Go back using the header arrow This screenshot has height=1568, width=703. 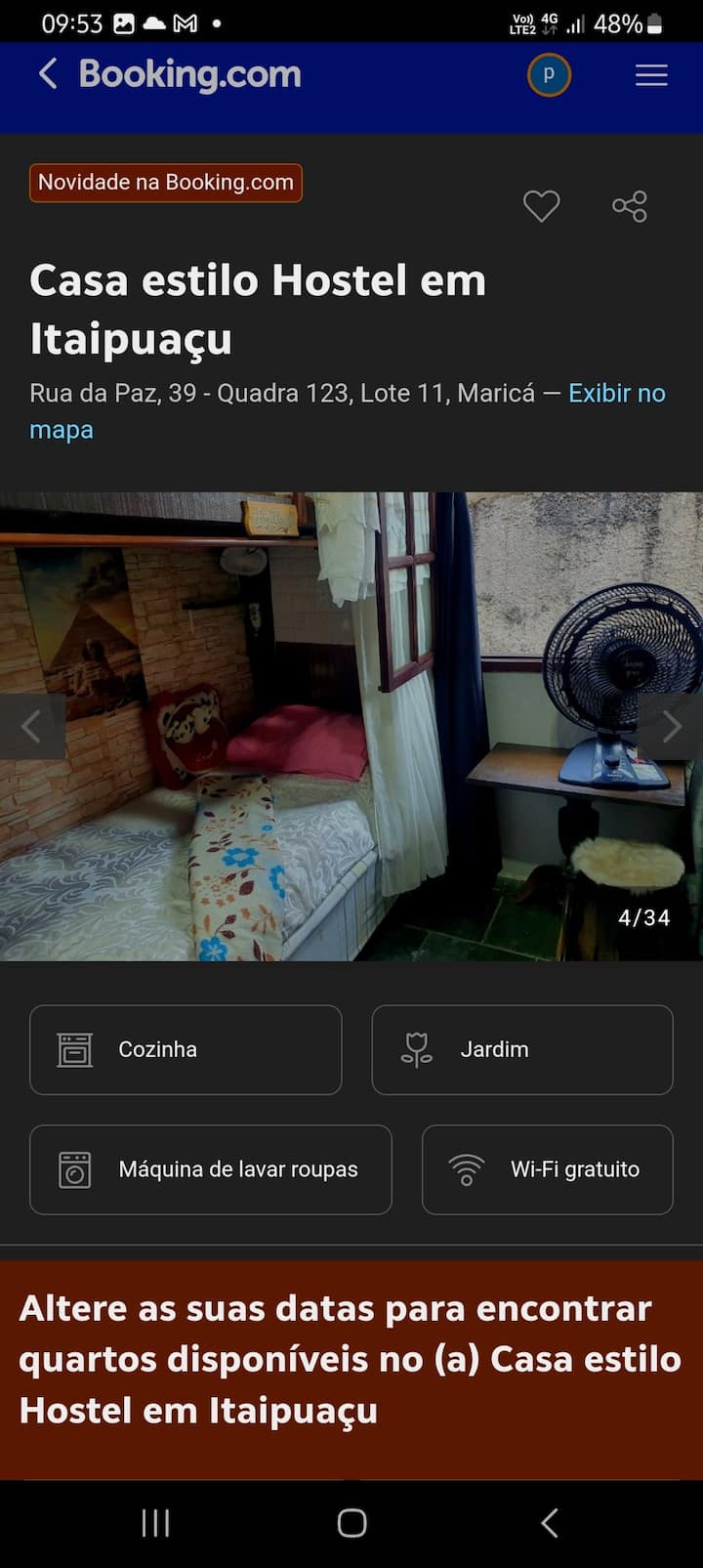[47, 74]
